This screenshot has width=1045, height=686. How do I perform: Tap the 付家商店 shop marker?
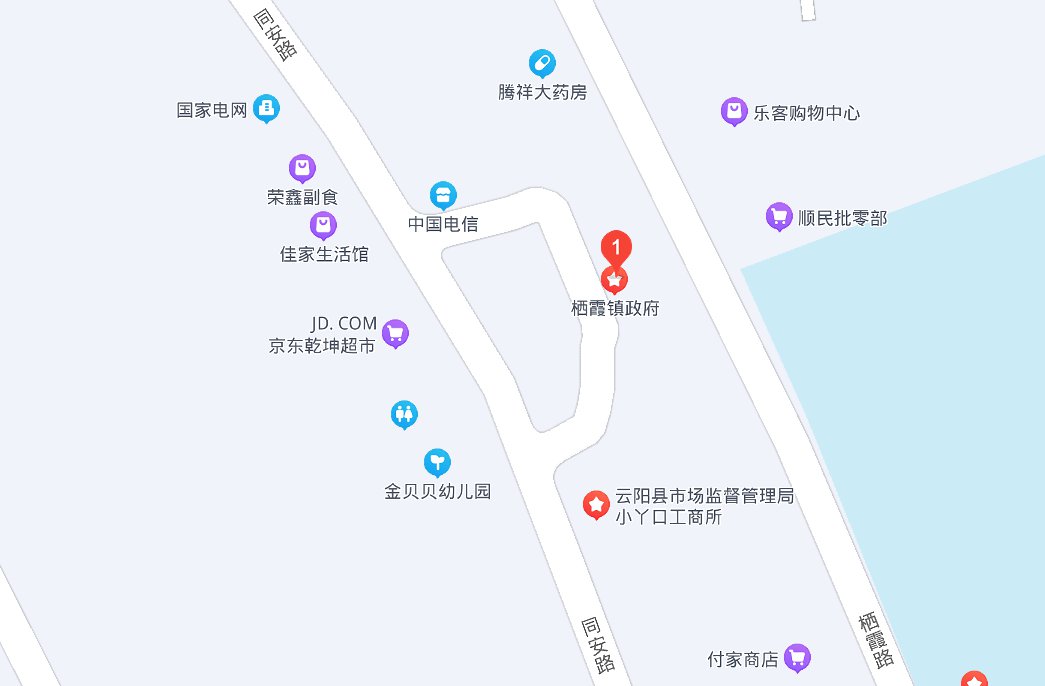(797, 657)
